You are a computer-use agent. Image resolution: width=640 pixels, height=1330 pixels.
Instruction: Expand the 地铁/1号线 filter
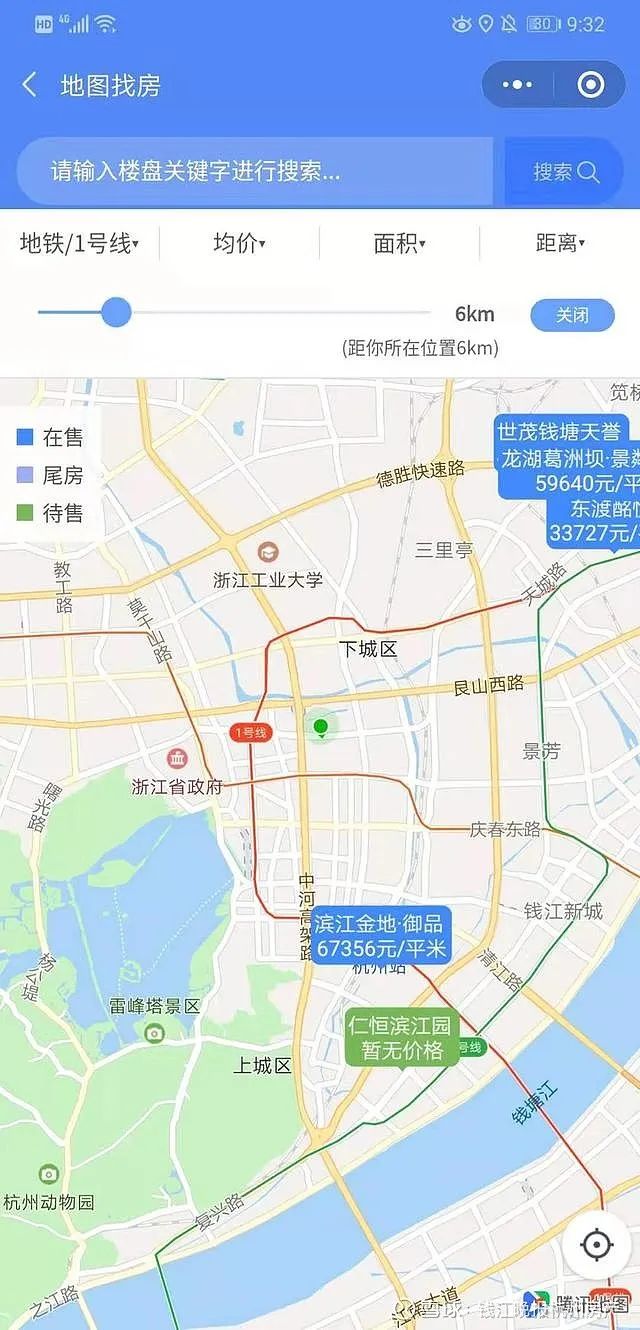point(79,243)
